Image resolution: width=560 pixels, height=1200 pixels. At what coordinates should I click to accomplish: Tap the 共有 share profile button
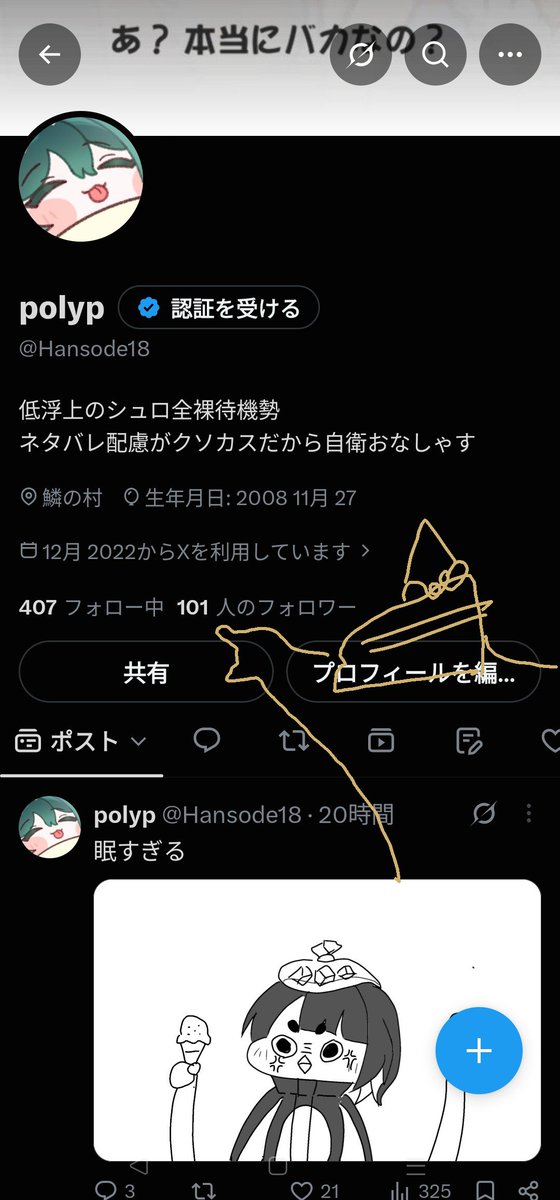pos(146,674)
